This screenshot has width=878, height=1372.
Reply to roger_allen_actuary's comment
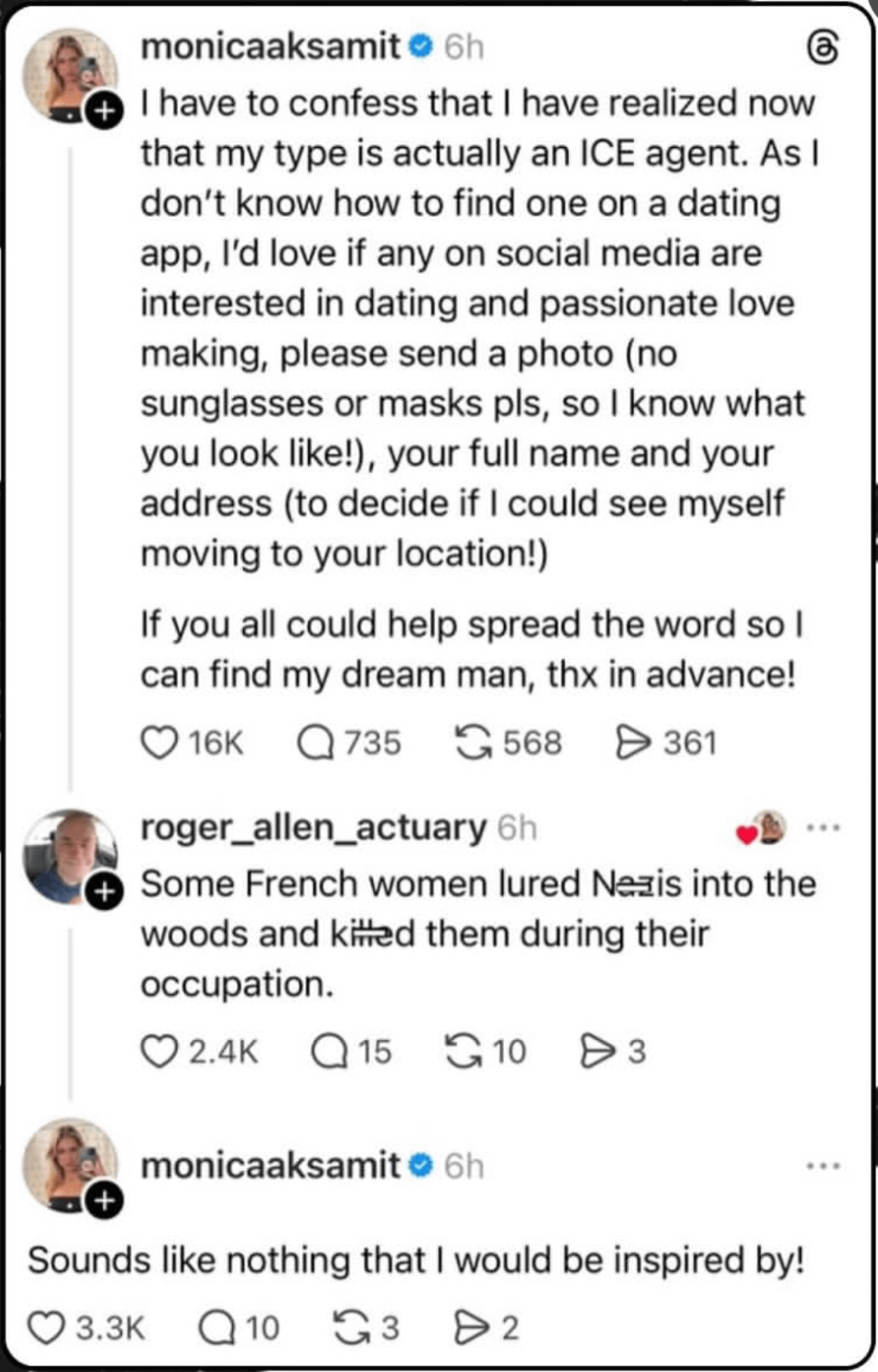tap(329, 1051)
